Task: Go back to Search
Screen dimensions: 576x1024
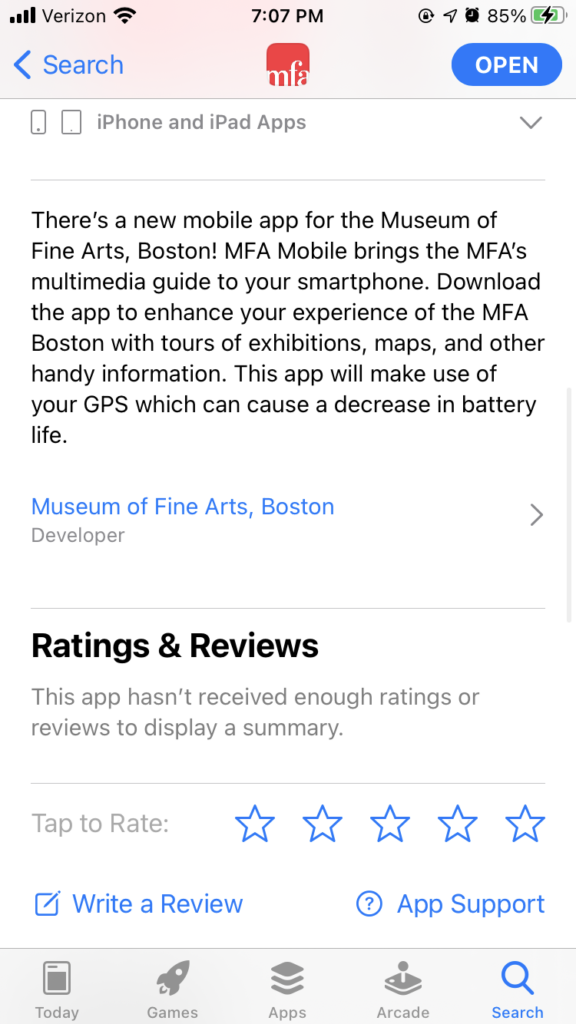Action: (x=68, y=65)
